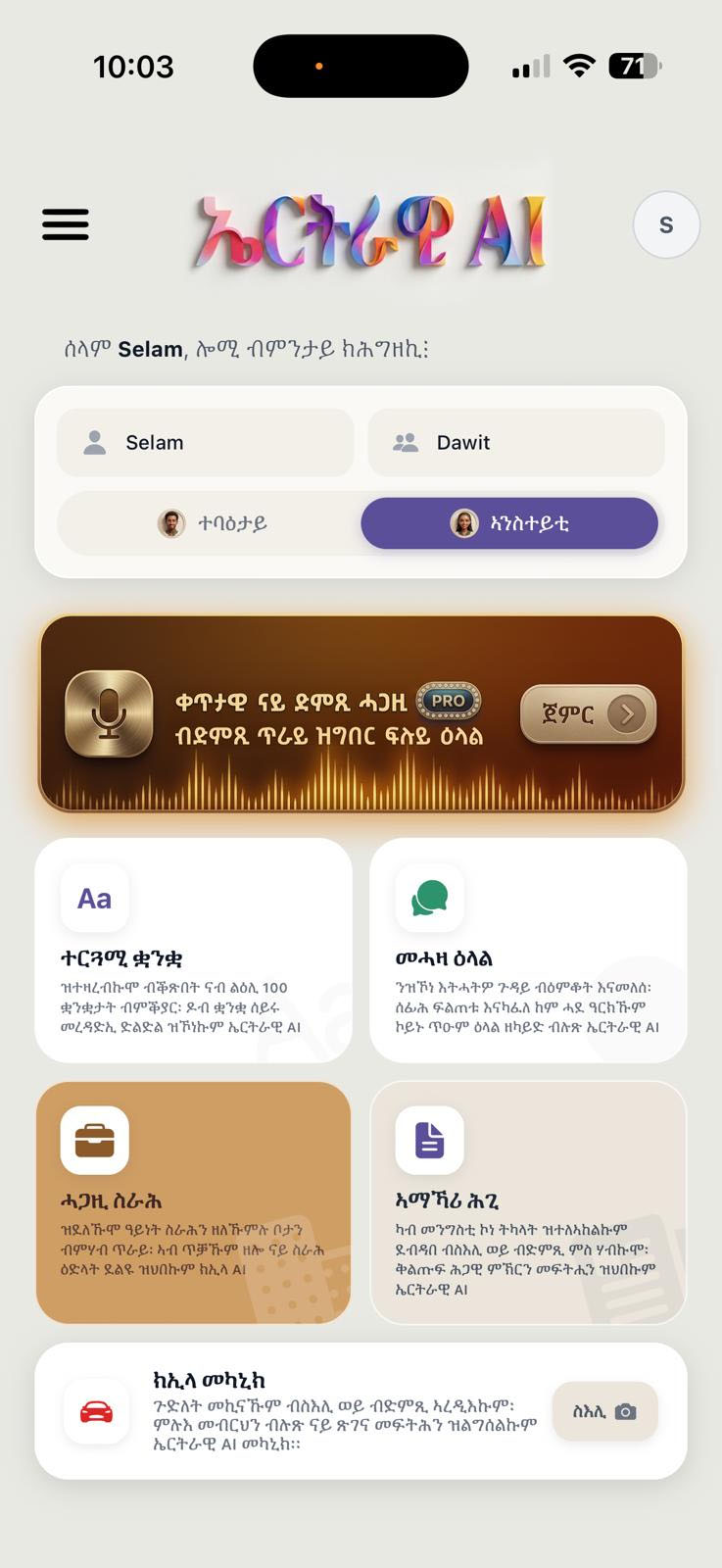Select the red car icon for ክኢላ መካኒክ
This screenshot has width=722, height=1568.
tap(96, 1411)
